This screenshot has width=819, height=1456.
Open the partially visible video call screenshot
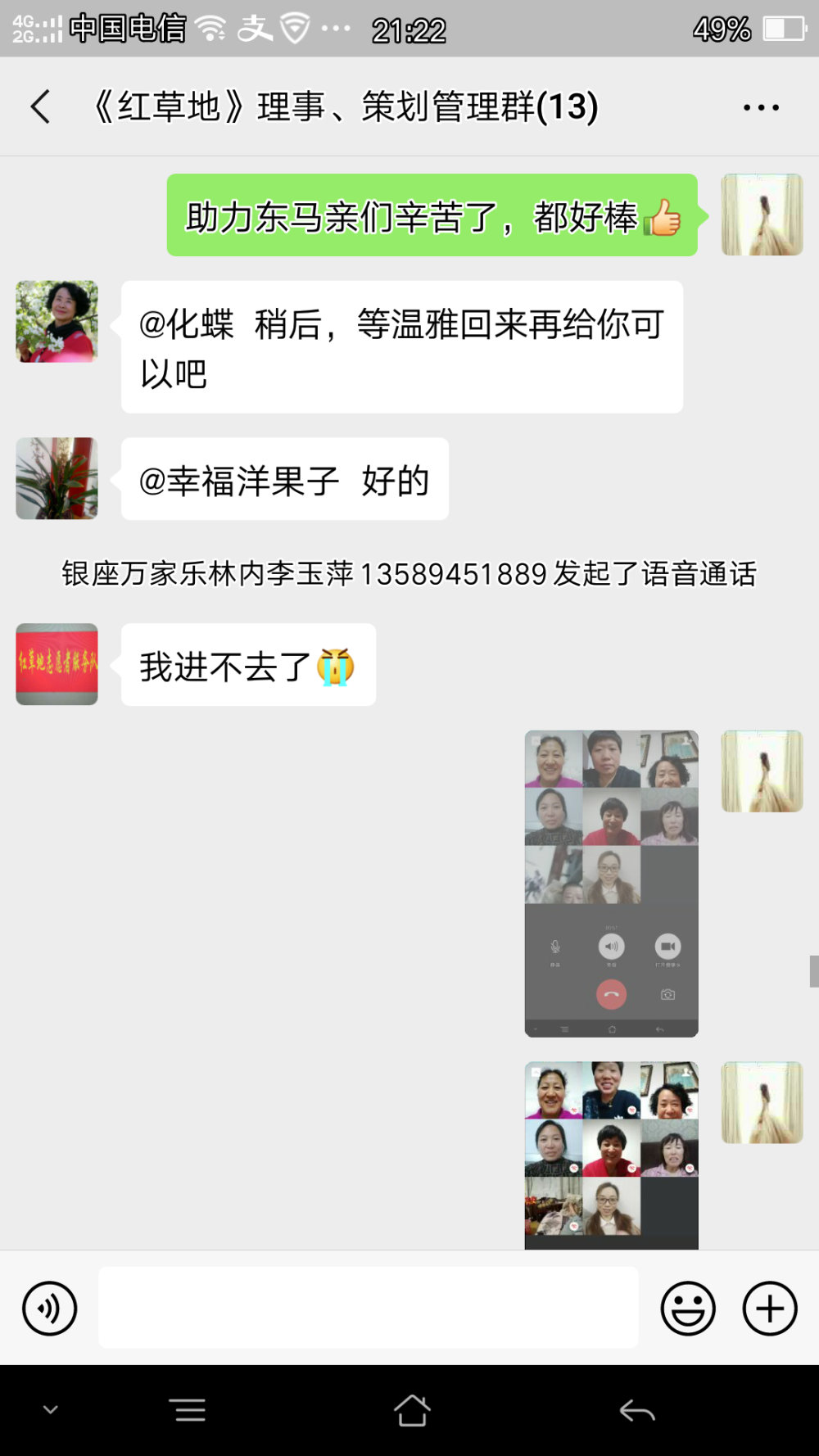[612, 1155]
